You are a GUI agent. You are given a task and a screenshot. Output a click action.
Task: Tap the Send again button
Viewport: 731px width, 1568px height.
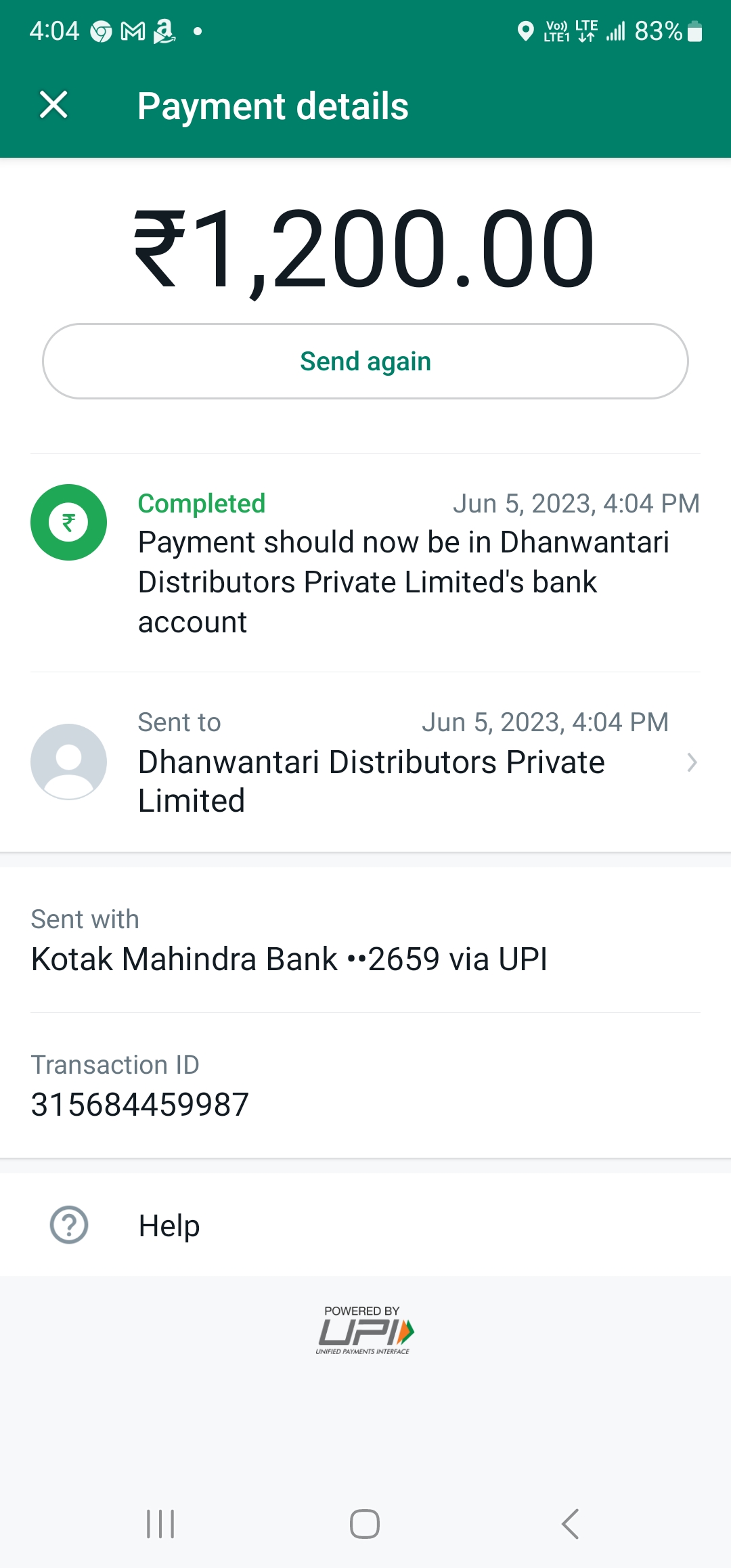[x=365, y=362]
